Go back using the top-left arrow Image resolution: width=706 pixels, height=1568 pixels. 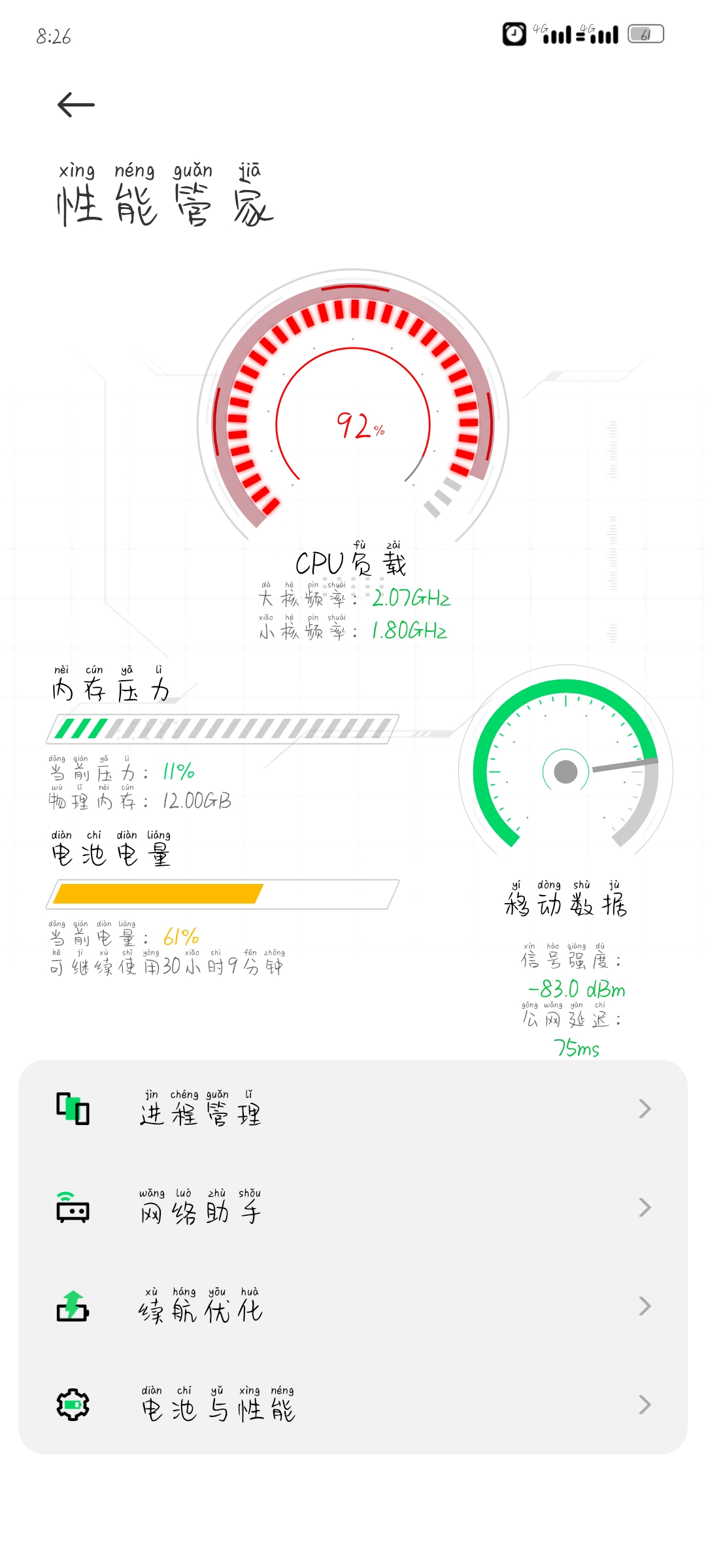[x=76, y=105]
